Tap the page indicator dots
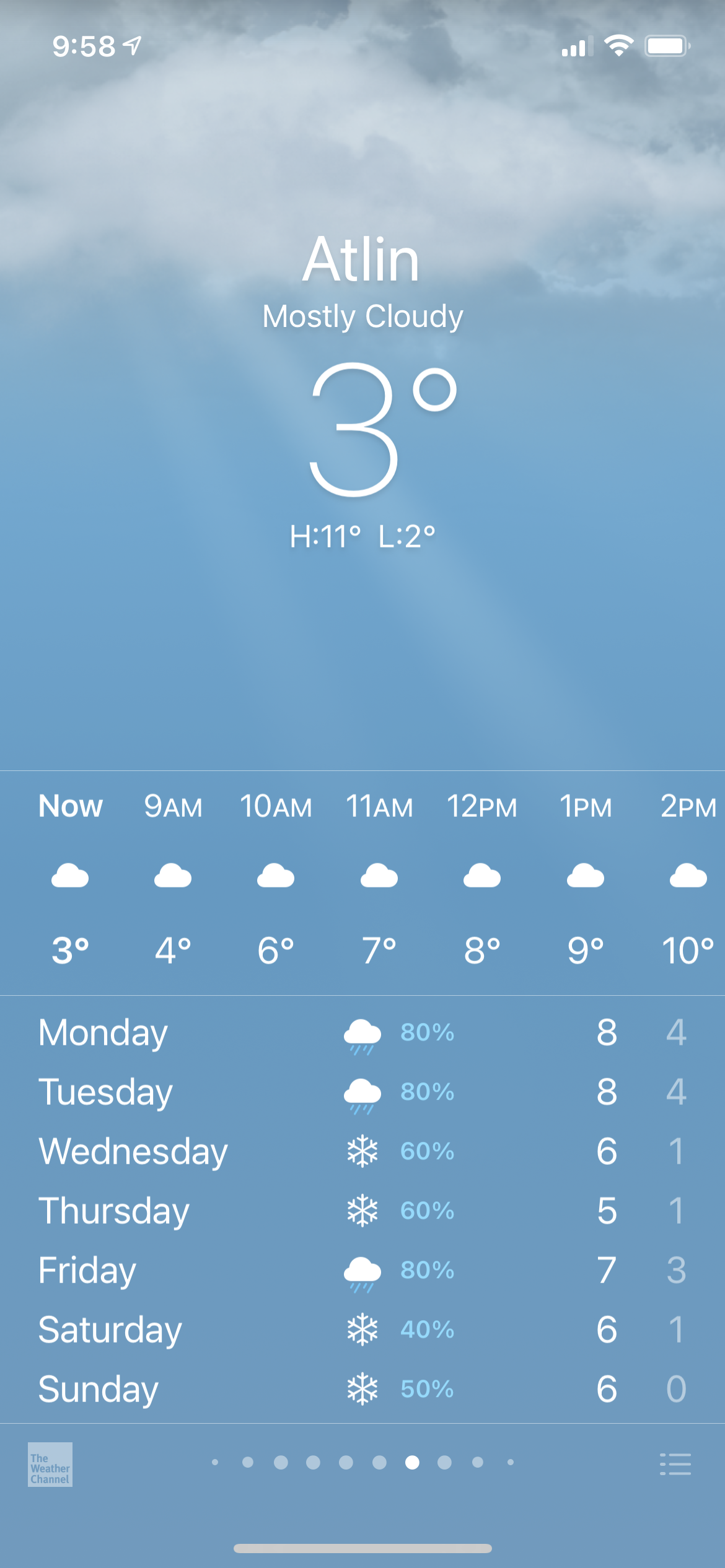 point(362,1463)
